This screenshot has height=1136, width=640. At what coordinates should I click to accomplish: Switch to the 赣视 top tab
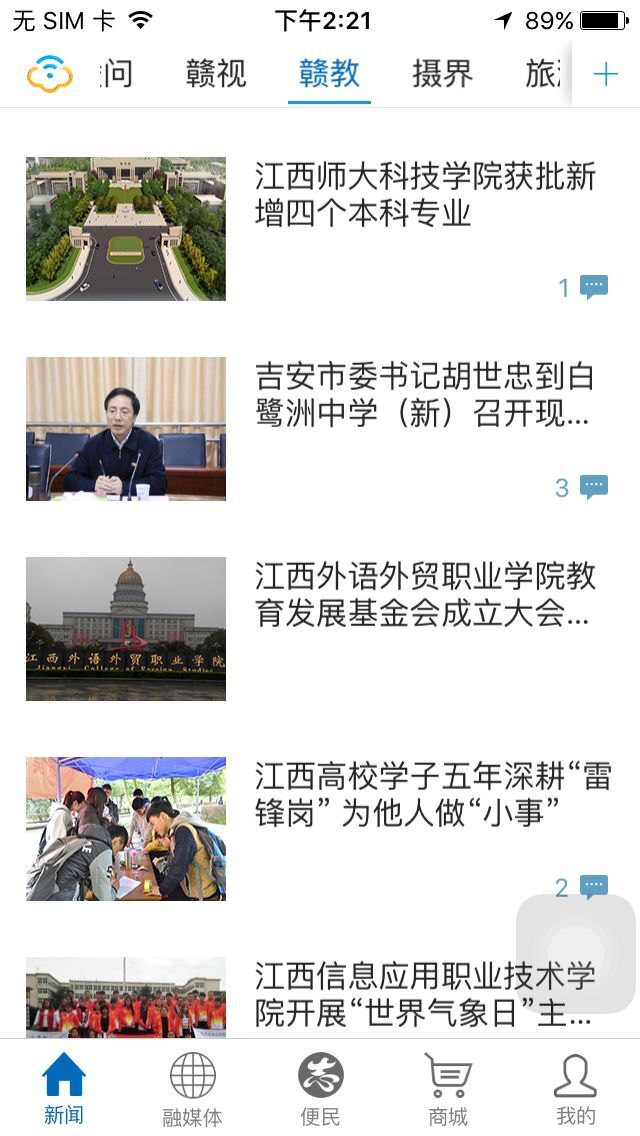(x=216, y=74)
